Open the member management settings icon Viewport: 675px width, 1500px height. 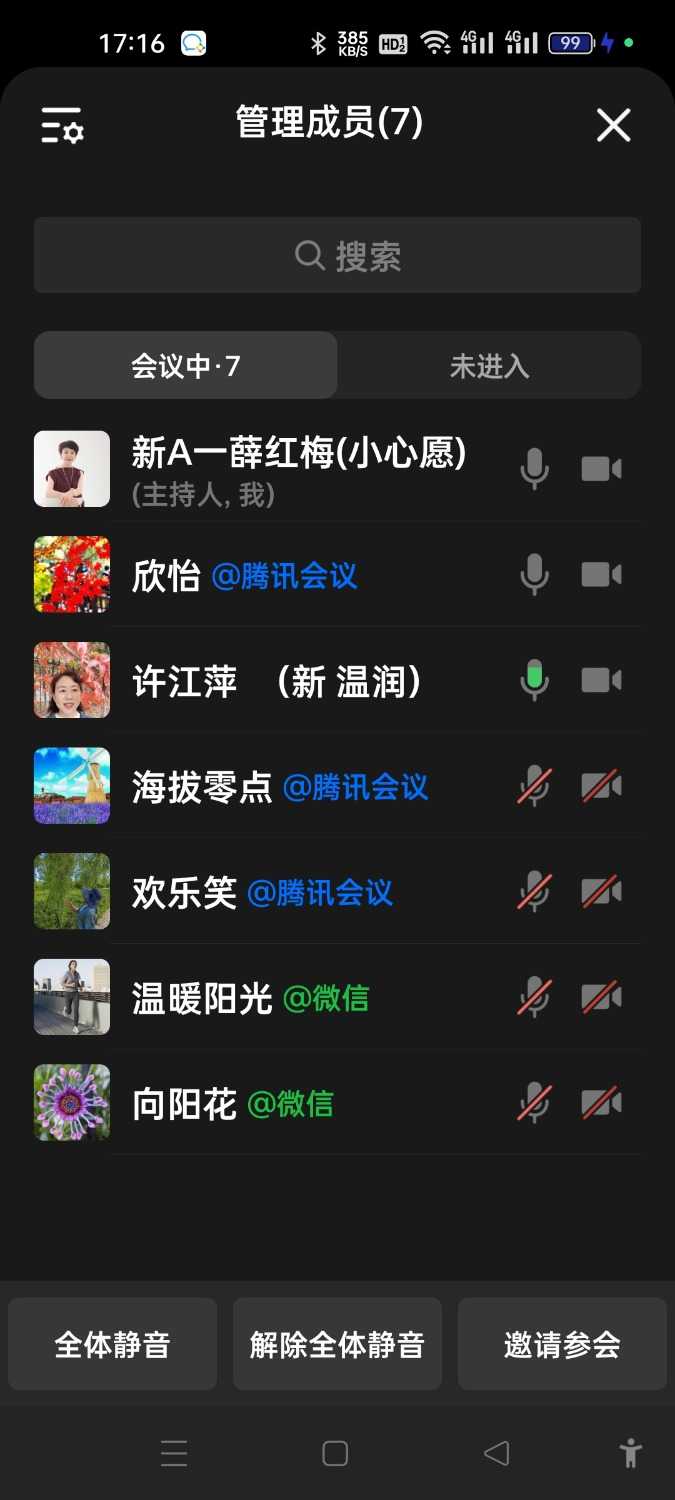[x=62, y=126]
